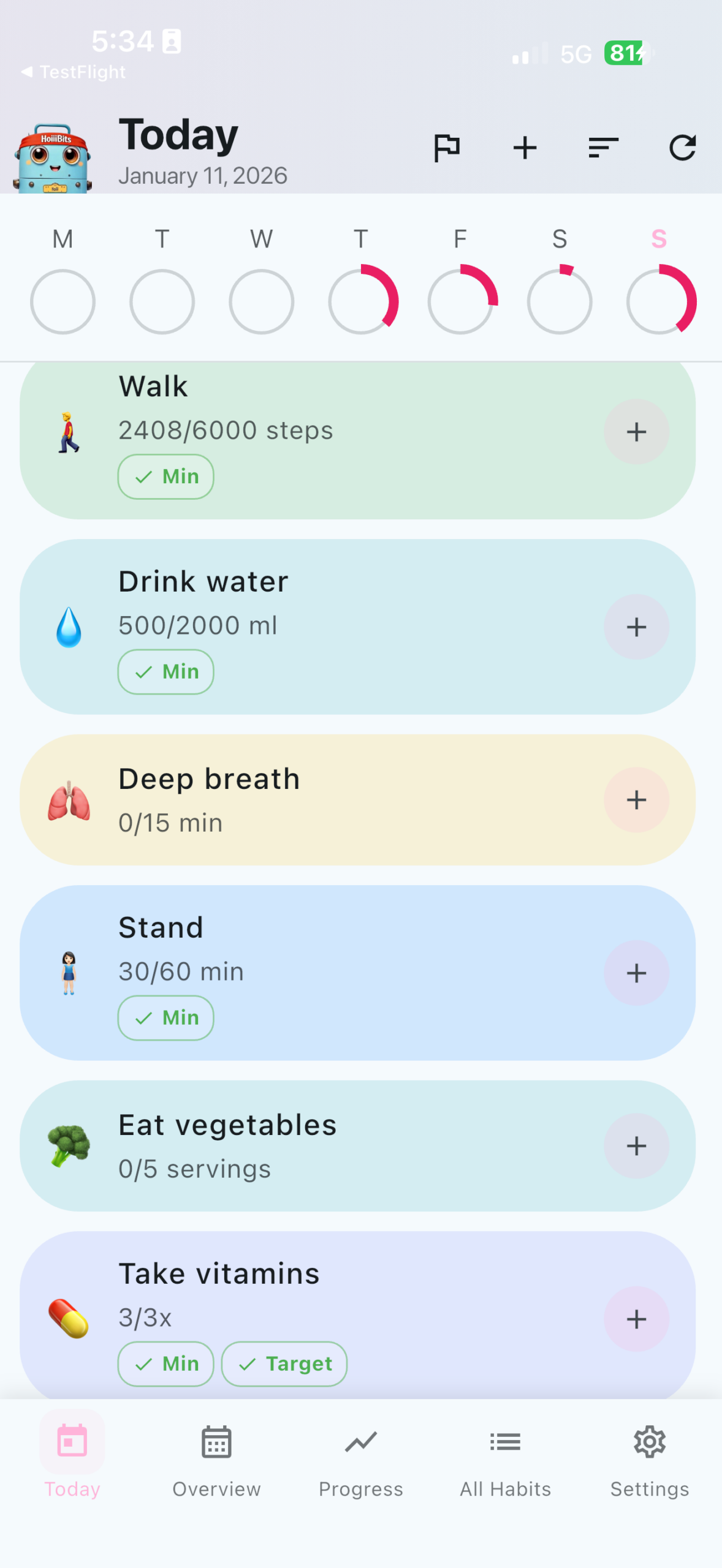Add minutes to Deep breath
Image resolution: width=722 pixels, height=1568 pixels.
point(636,800)
